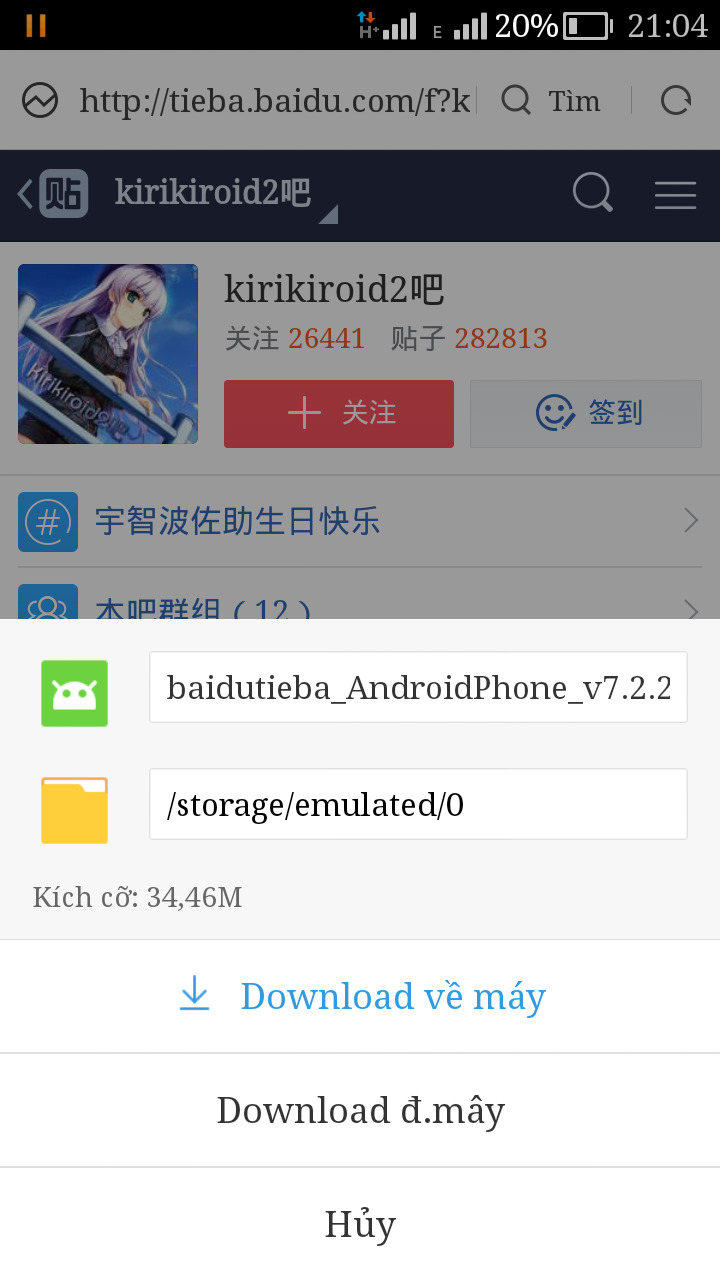720x1280 pixels.
Task: Change the /storage/emulated/0 save path
Action: click(418, 804)
